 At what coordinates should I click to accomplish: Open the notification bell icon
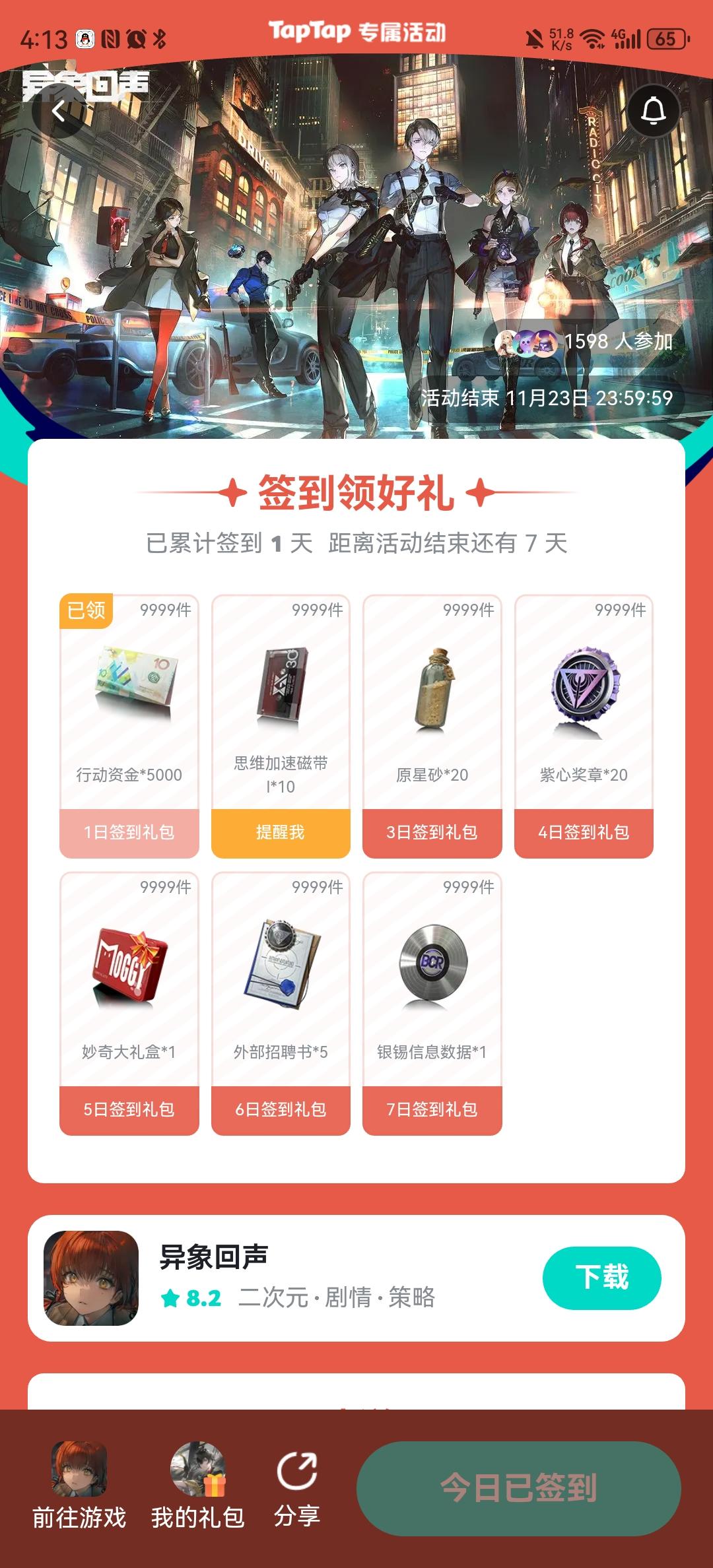pos(654,110)
